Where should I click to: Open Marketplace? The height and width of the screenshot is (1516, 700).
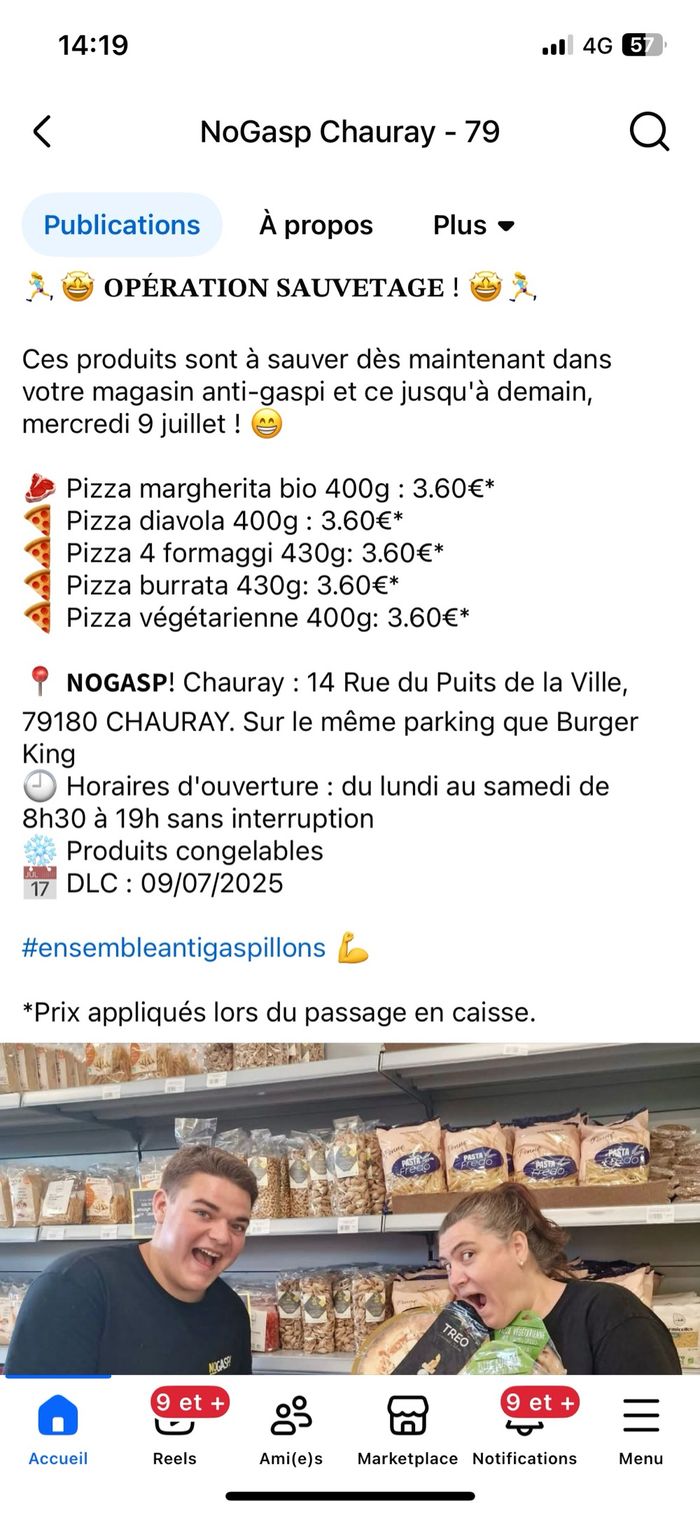[x=408, y=1430]
